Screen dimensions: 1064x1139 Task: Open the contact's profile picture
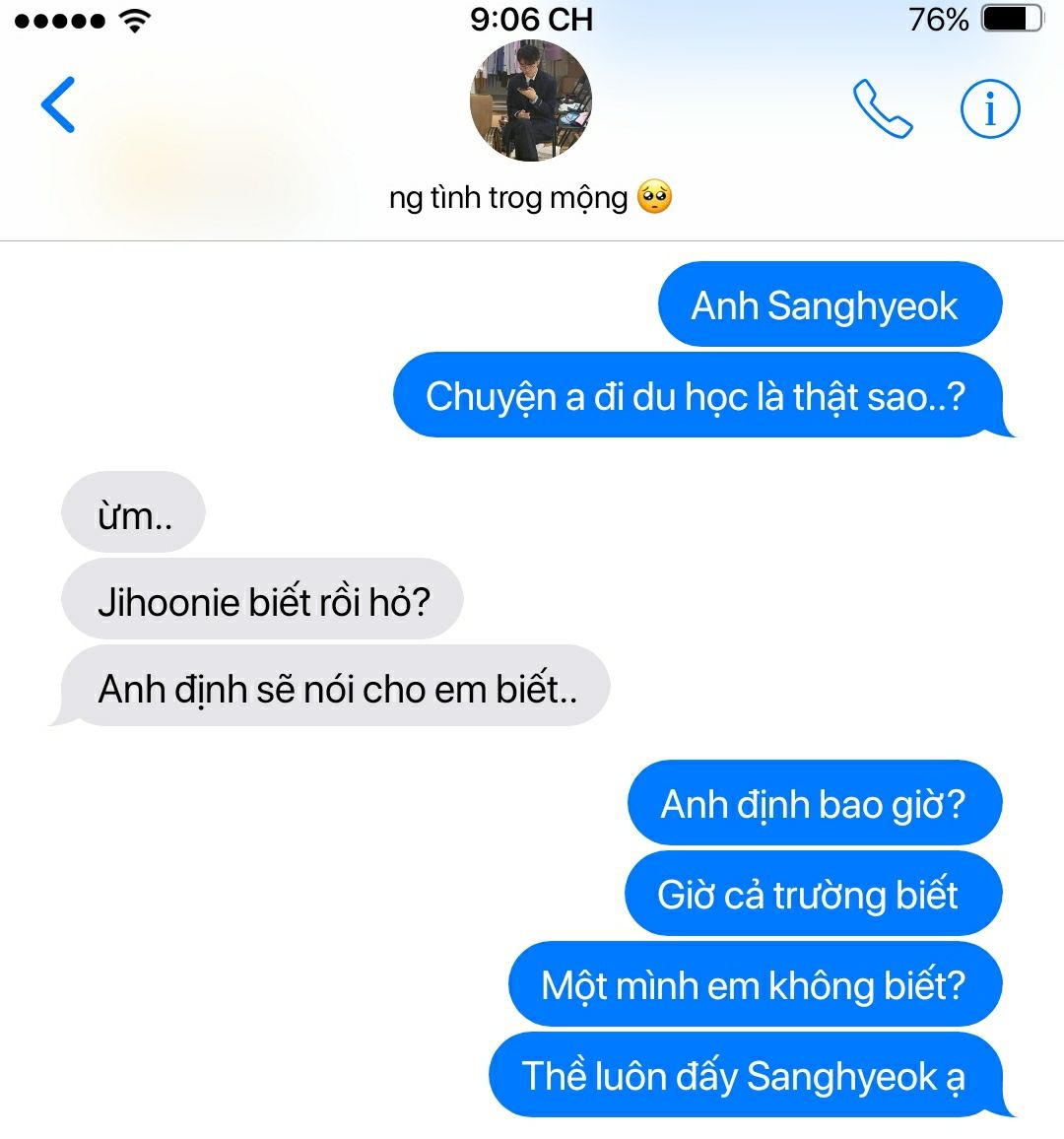pos(531,100)
